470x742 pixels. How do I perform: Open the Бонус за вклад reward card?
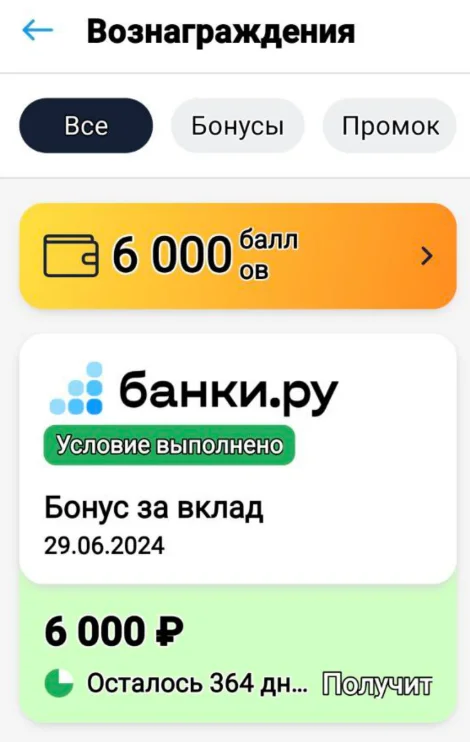coord(238,459)
